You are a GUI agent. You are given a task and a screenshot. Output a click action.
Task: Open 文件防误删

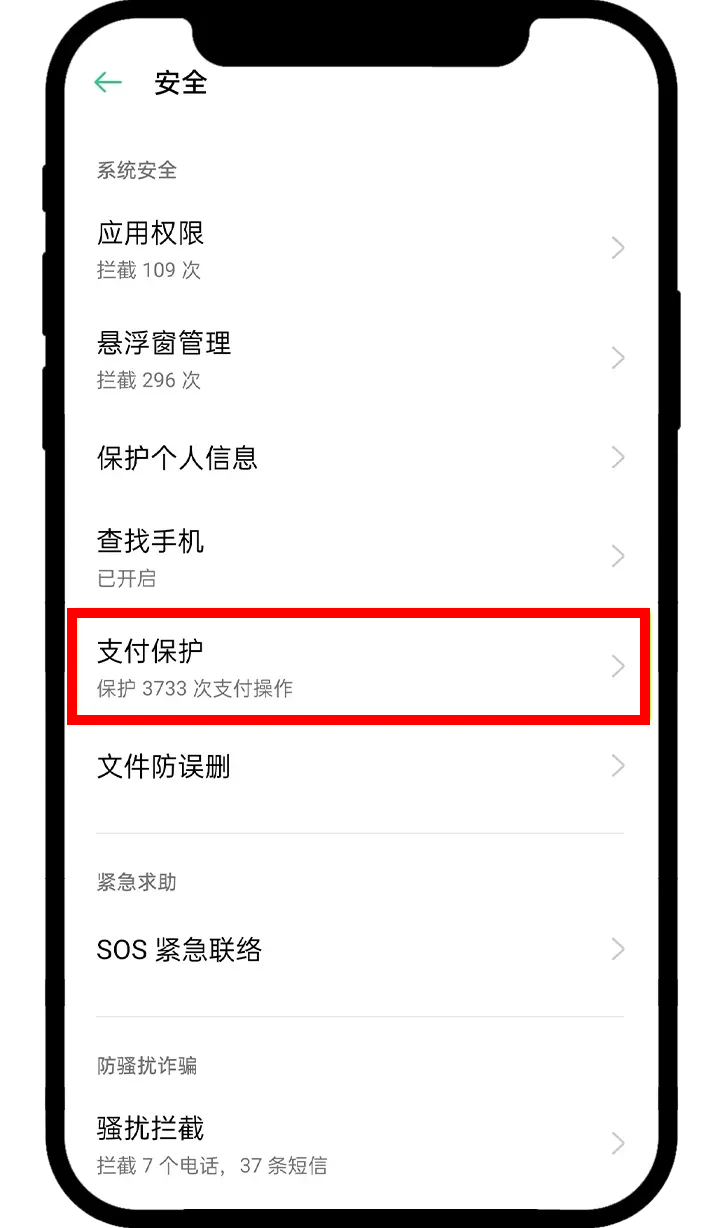(x=360, y=767)
